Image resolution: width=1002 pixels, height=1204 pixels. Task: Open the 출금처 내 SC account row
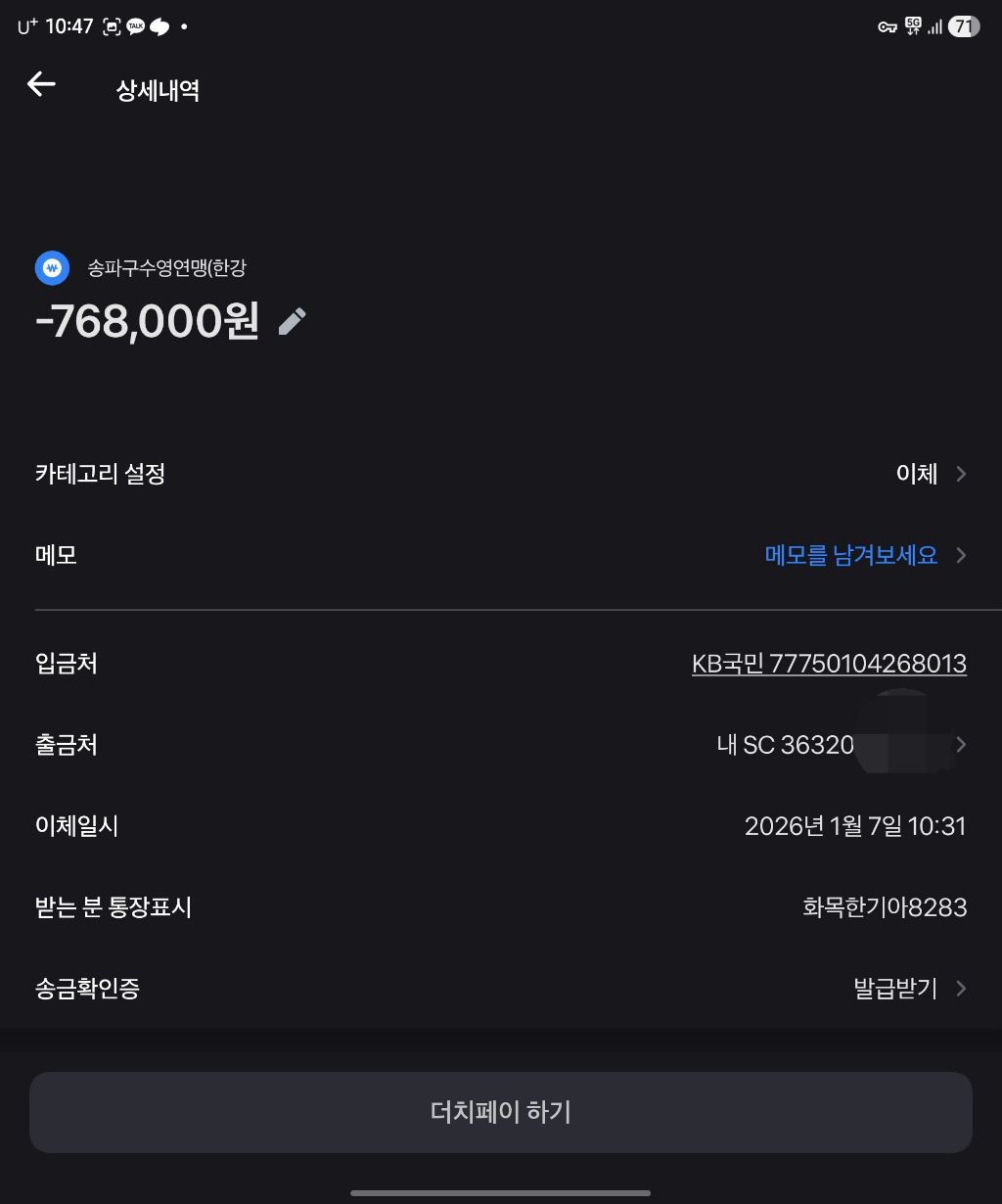[x=501, y=745]
